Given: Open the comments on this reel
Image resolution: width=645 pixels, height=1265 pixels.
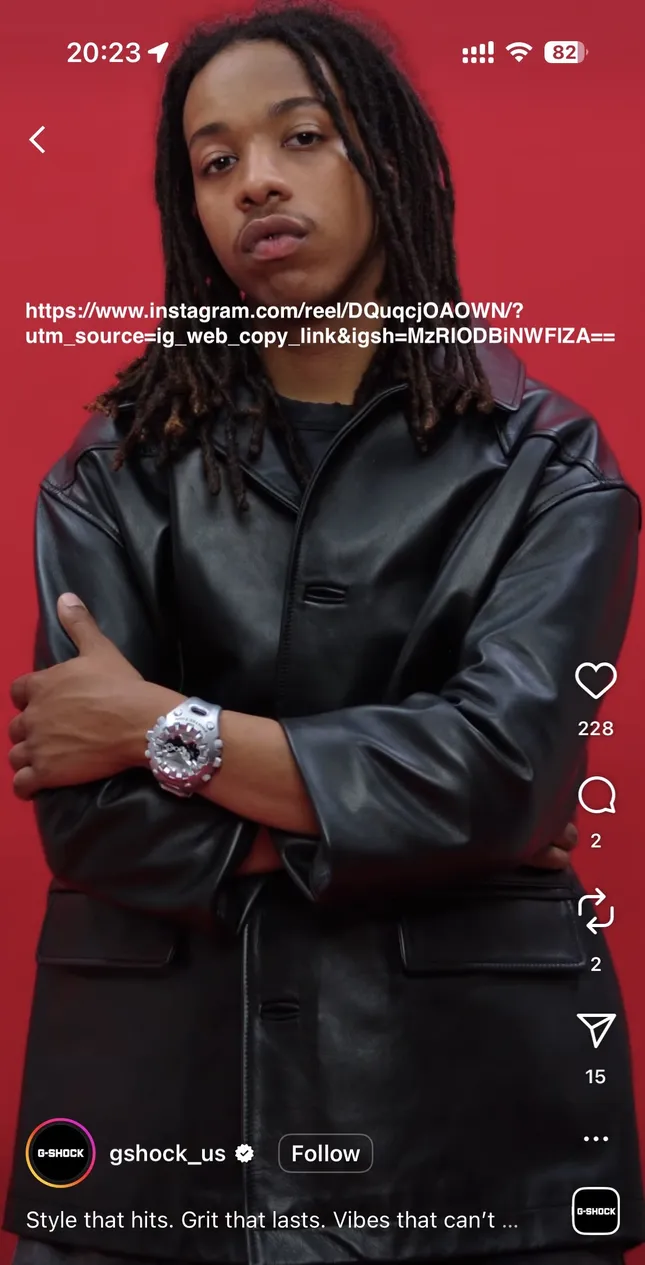Looking at the screenshot, I should (595, 797).
